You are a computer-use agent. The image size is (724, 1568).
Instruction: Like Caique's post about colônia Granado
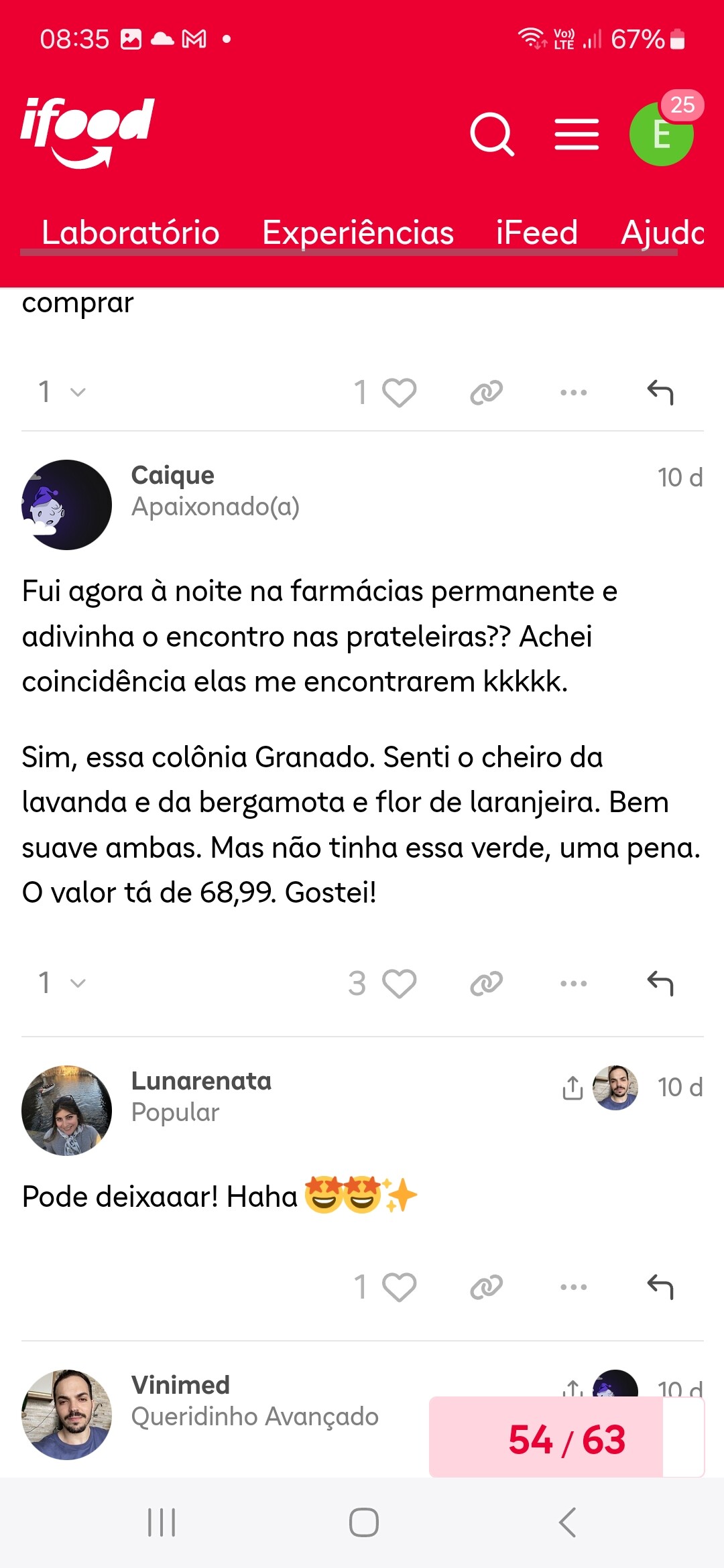click(x=399, y=984)
